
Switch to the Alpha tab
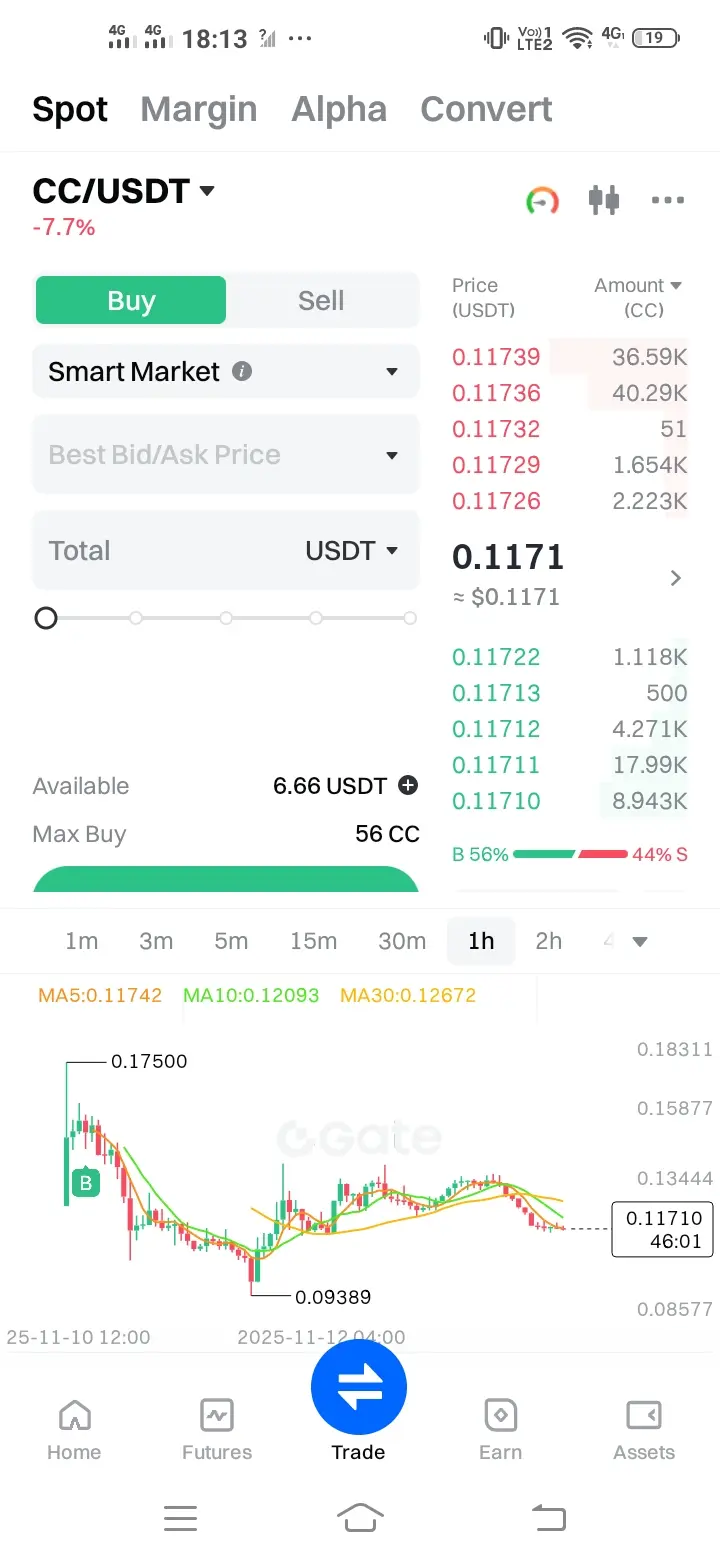point(339,109)
